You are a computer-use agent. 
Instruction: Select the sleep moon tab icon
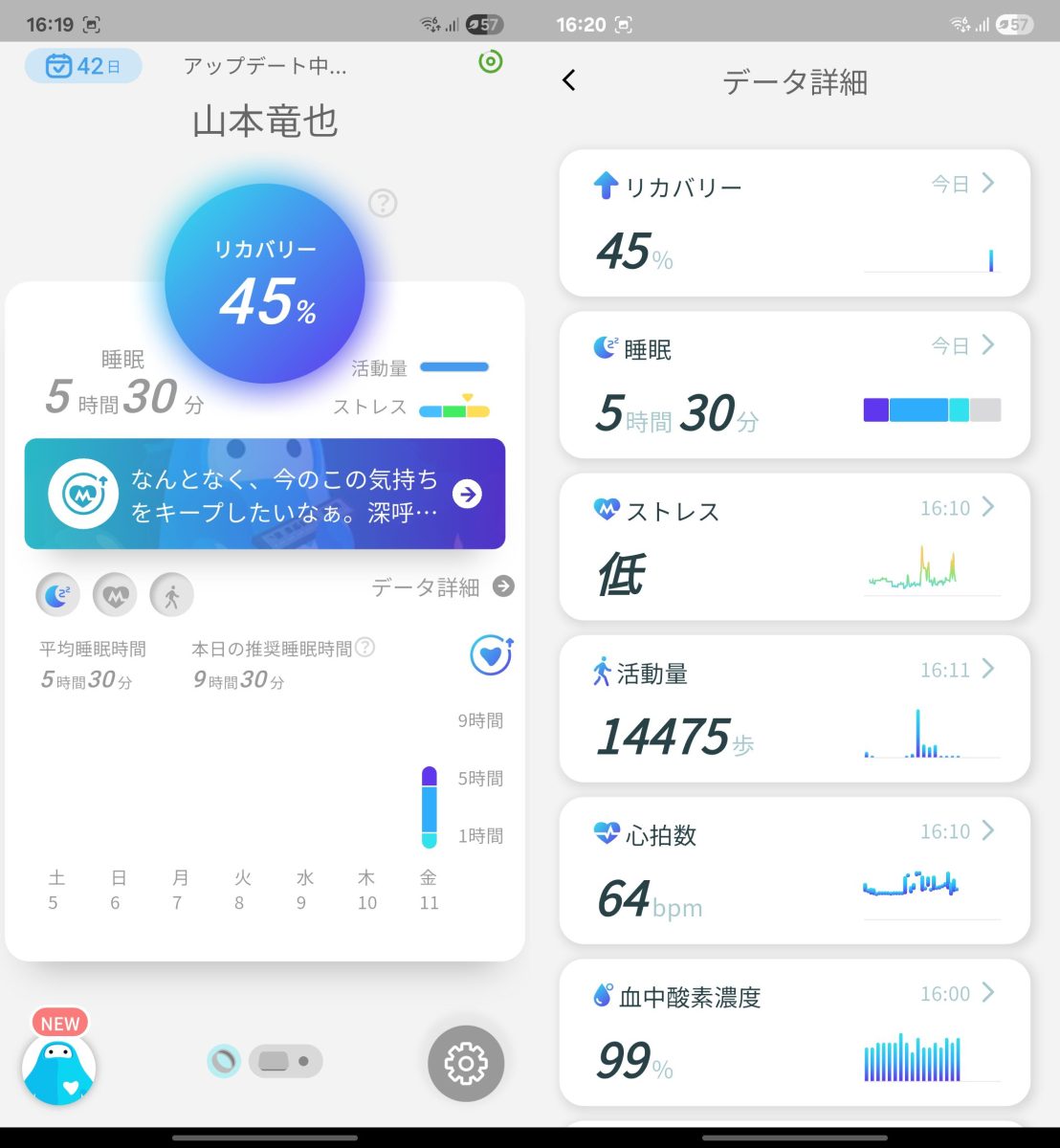[57, 595]
